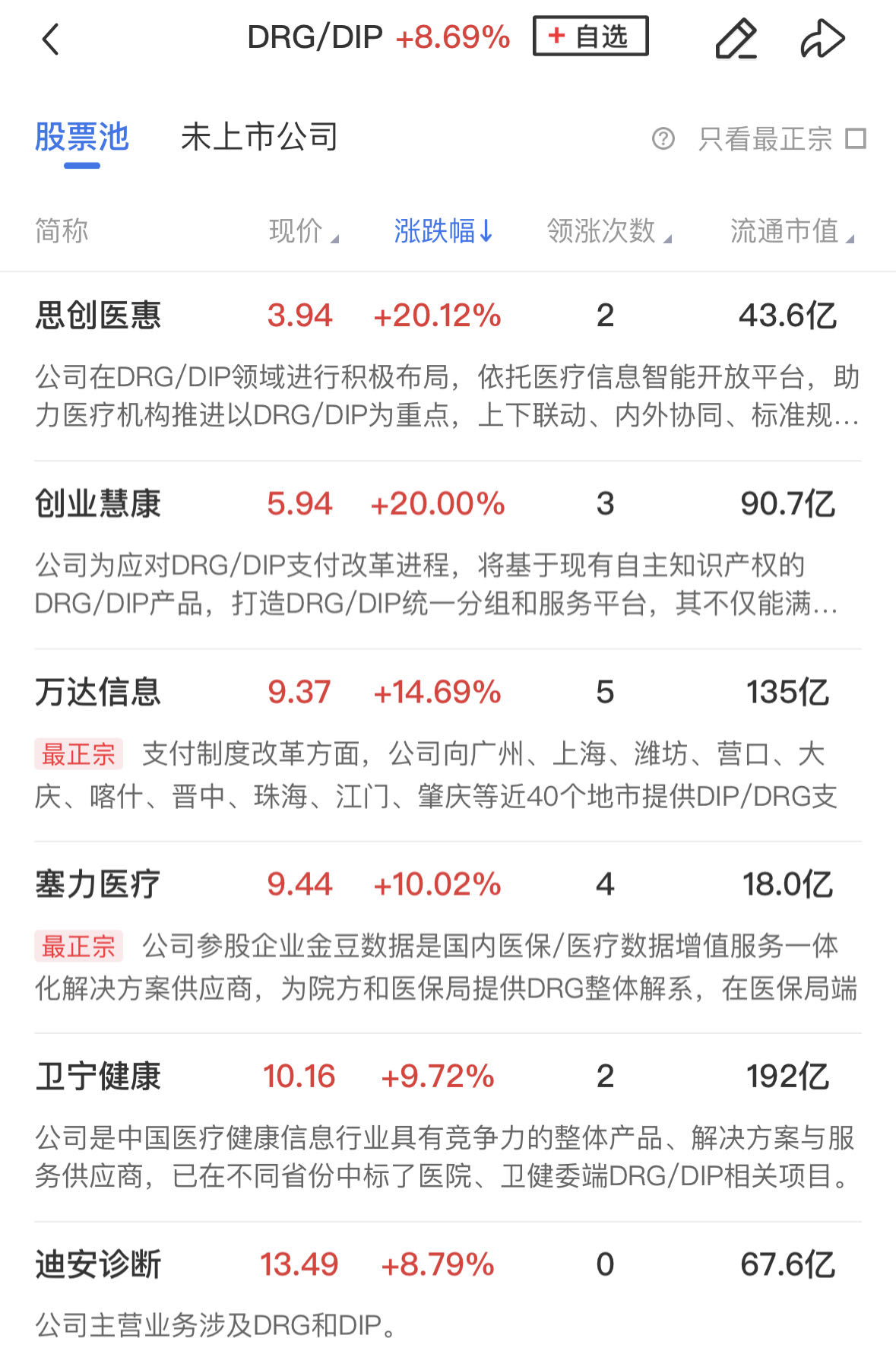Open the help icon beside 只看最正宗
The image size is (896, 1370).
663,139
